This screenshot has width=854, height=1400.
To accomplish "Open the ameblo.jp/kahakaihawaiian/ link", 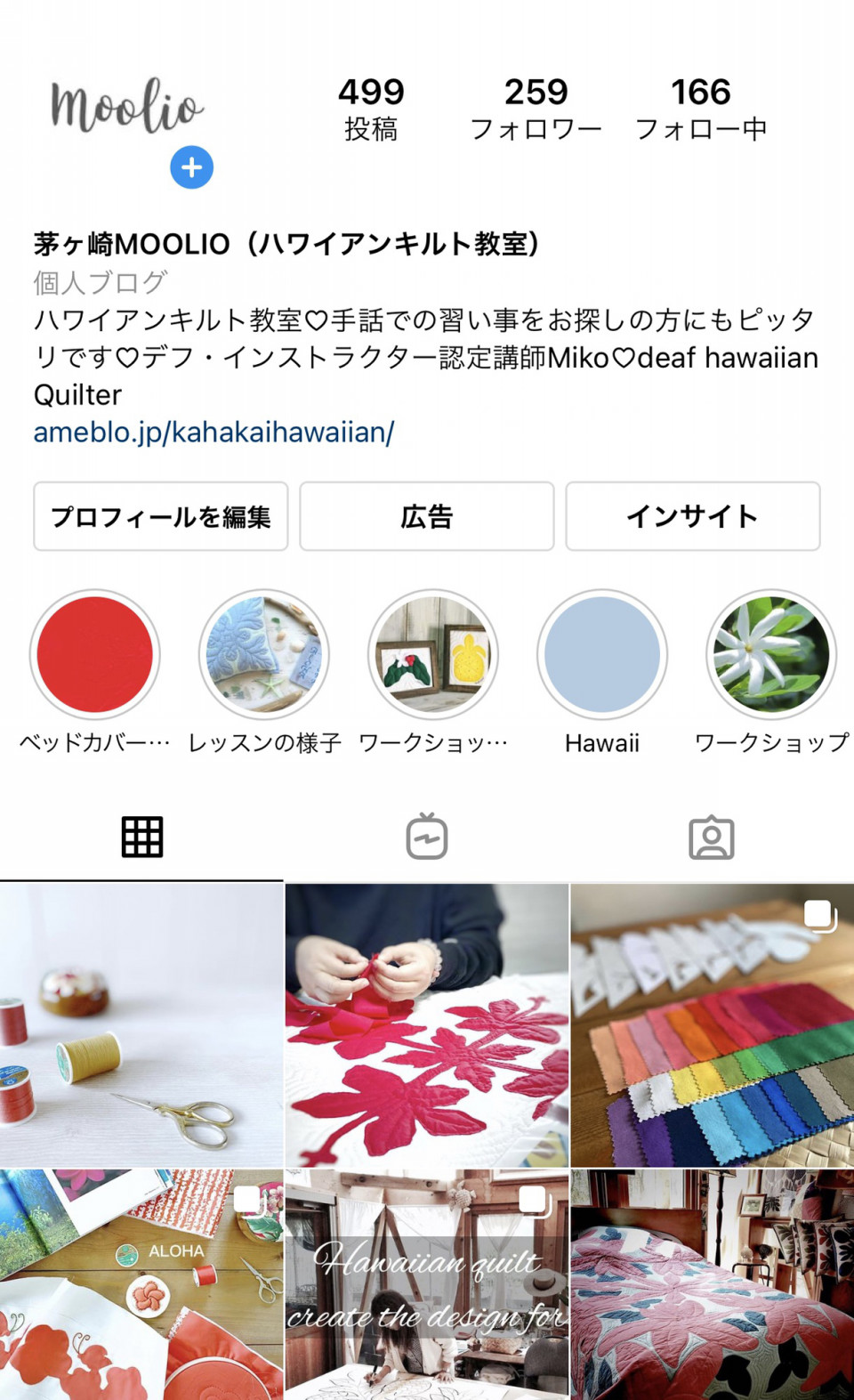I will (x=213, y=432).
